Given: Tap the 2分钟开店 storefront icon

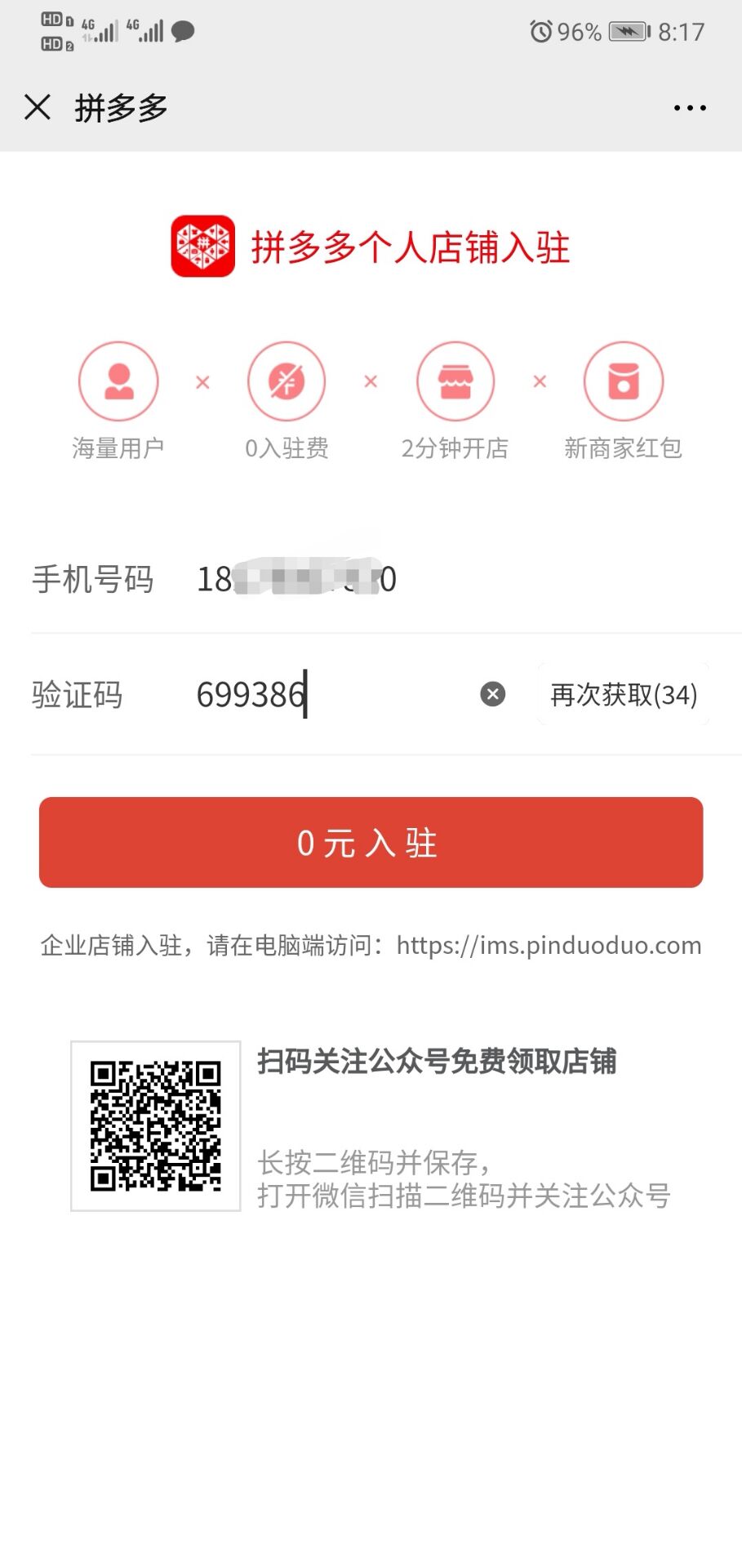Looking at the screenshot, I should 456,381.
